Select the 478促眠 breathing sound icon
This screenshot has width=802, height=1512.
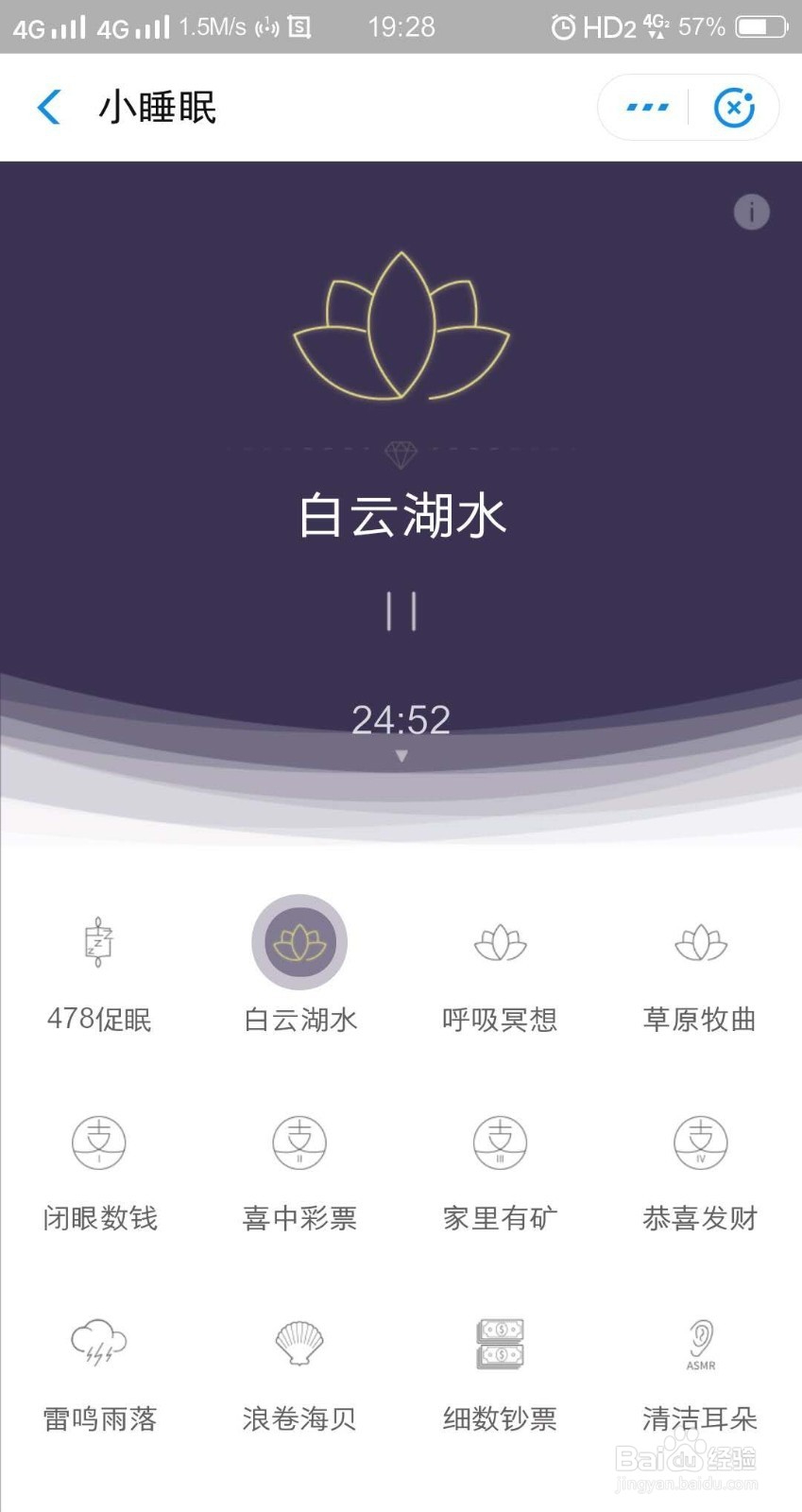coord(97,942)
